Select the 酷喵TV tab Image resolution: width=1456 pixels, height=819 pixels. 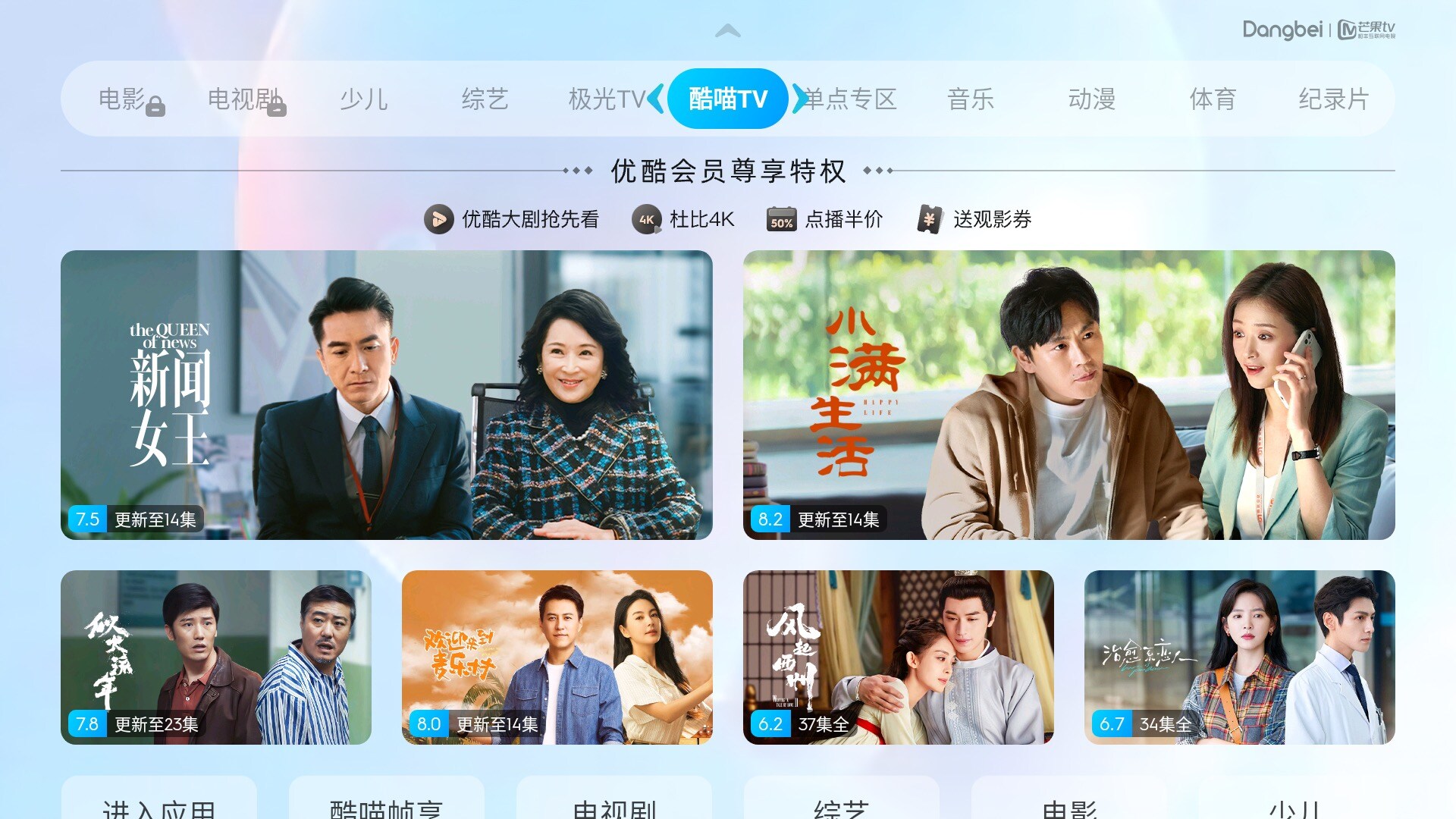pyautogui.click(x=728, y=99)
